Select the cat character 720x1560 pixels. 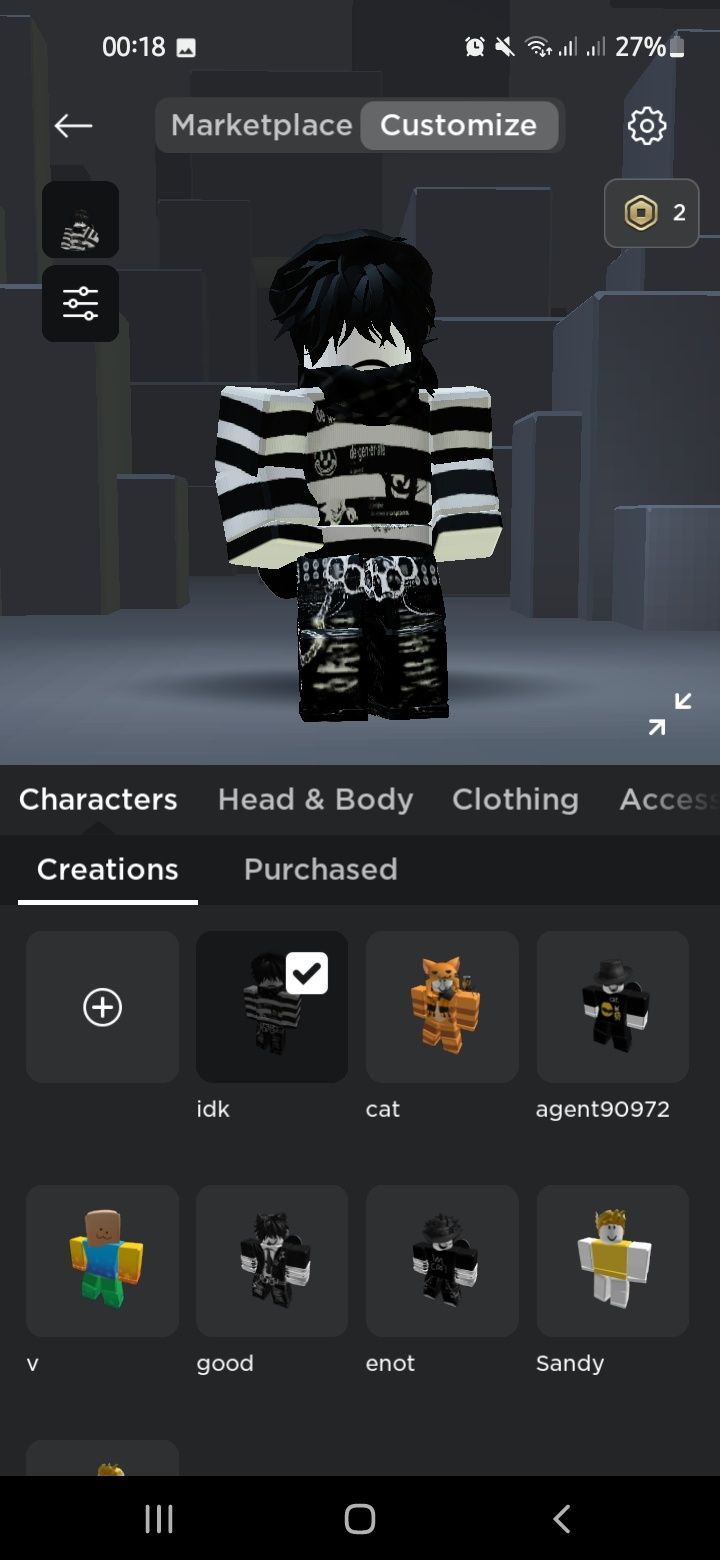point(442,1007)
